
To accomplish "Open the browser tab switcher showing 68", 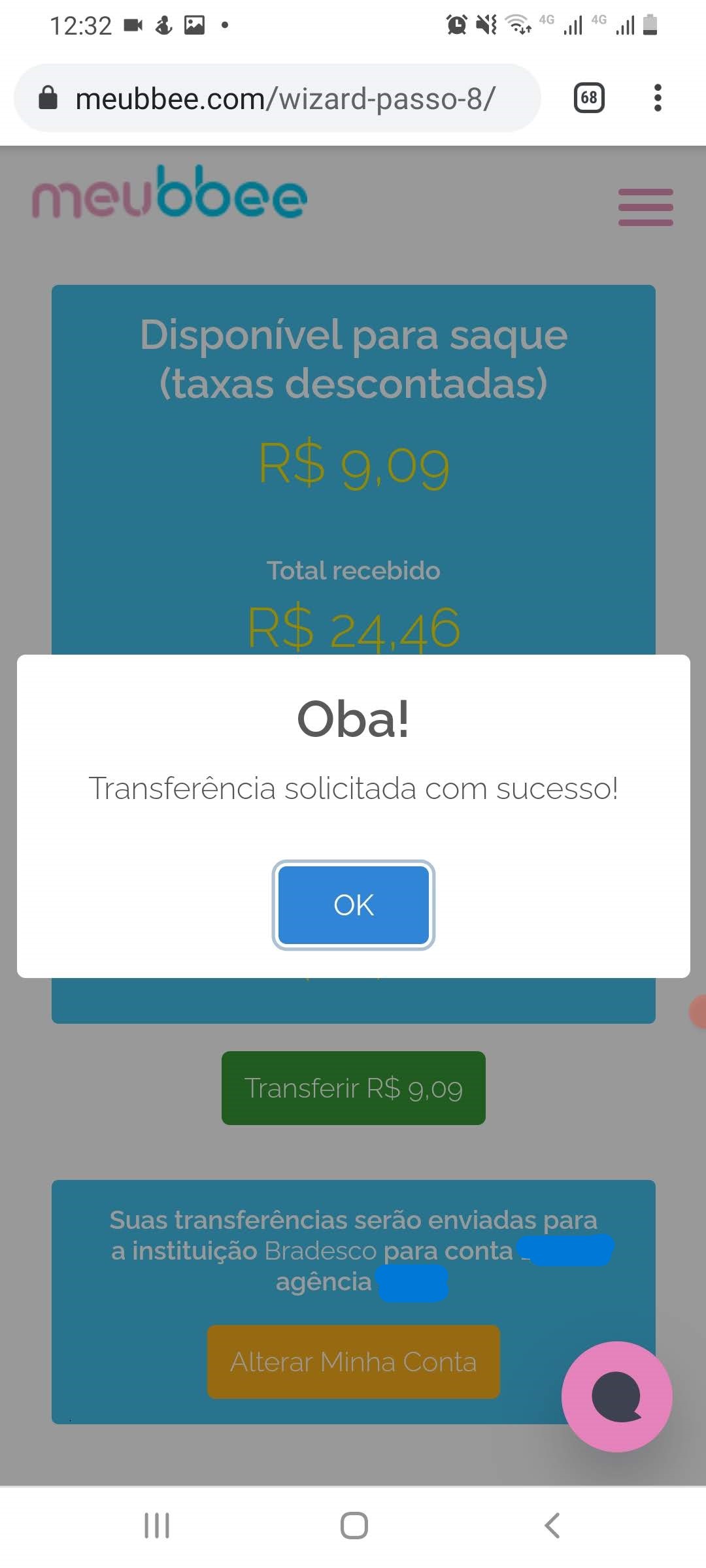I will [589, 98].
